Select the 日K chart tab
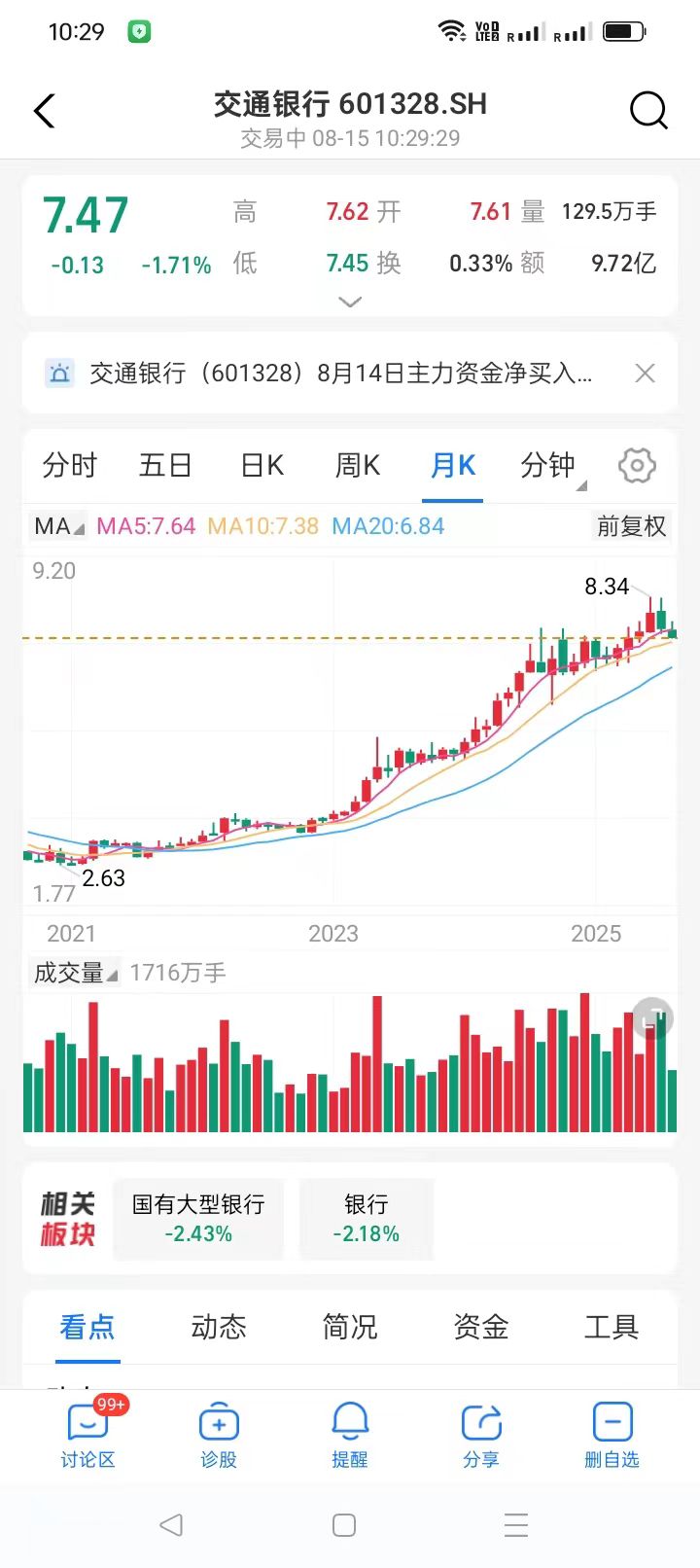This screenshot has height=1568, width=700. tap(262, 466)
